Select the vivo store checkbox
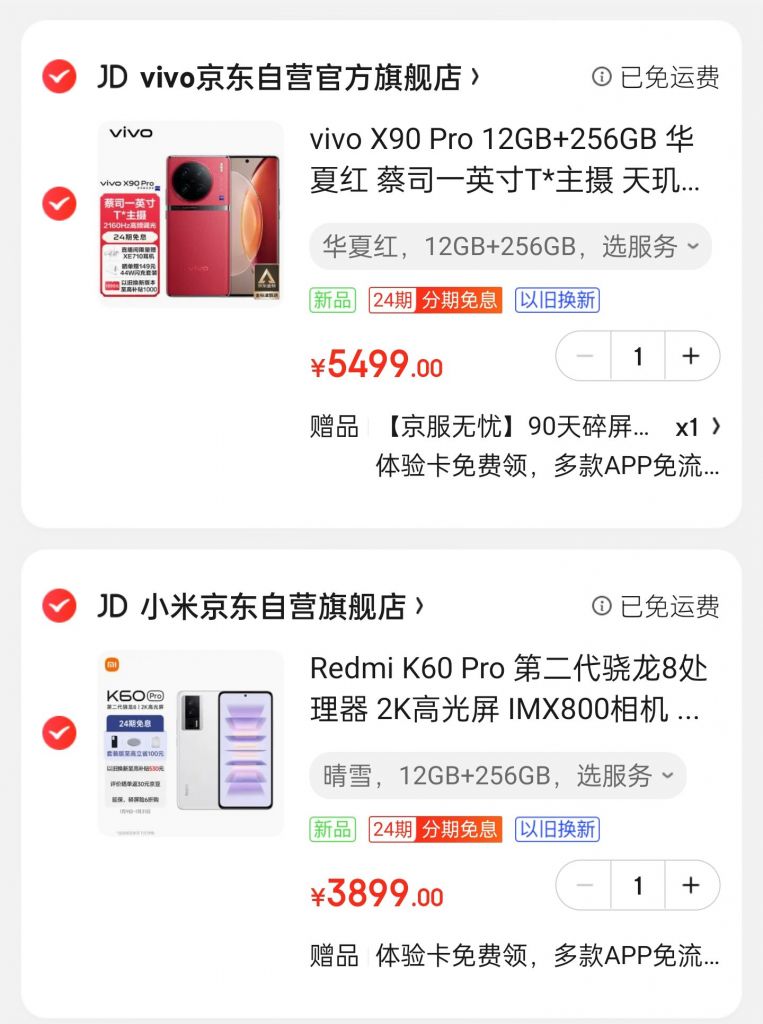The image size is (763, 1024). (58, 77)
